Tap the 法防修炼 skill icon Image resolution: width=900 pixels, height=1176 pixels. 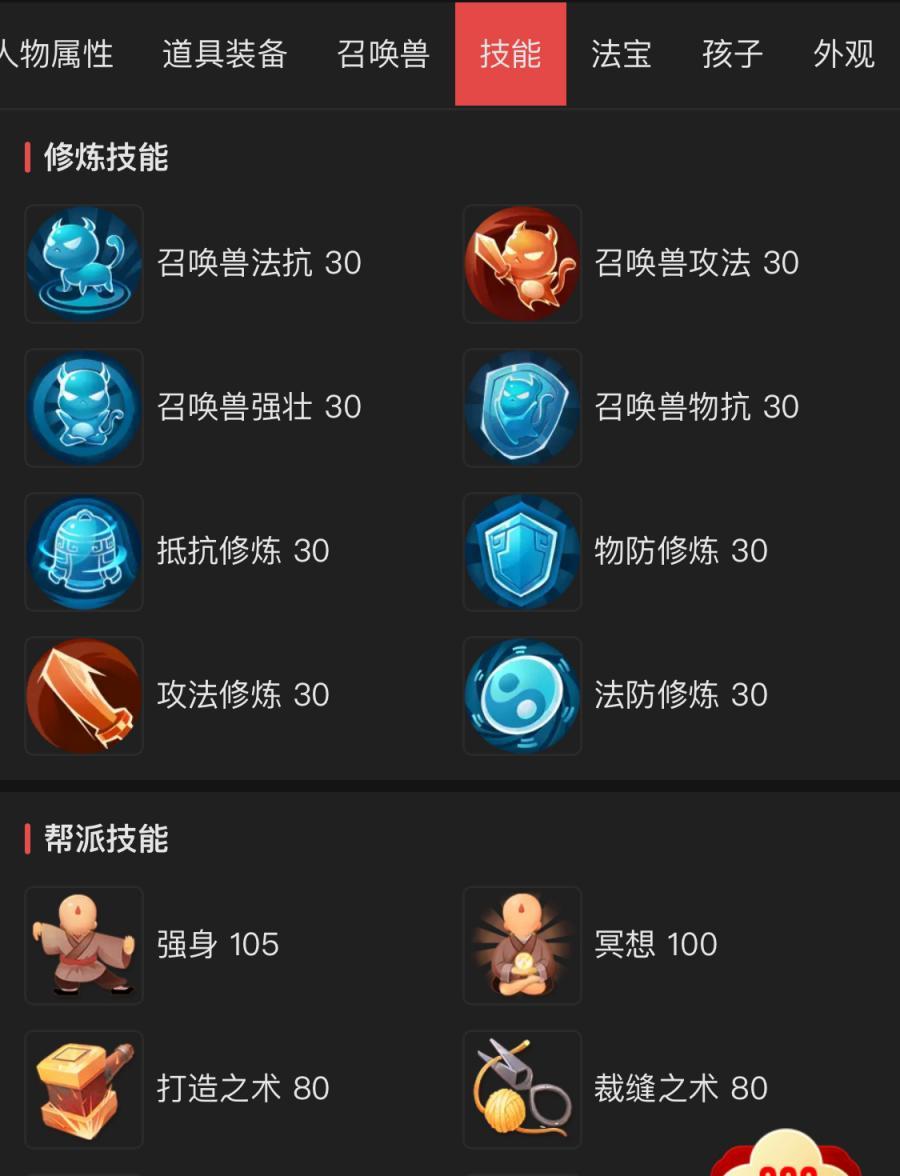coord(522,696)
